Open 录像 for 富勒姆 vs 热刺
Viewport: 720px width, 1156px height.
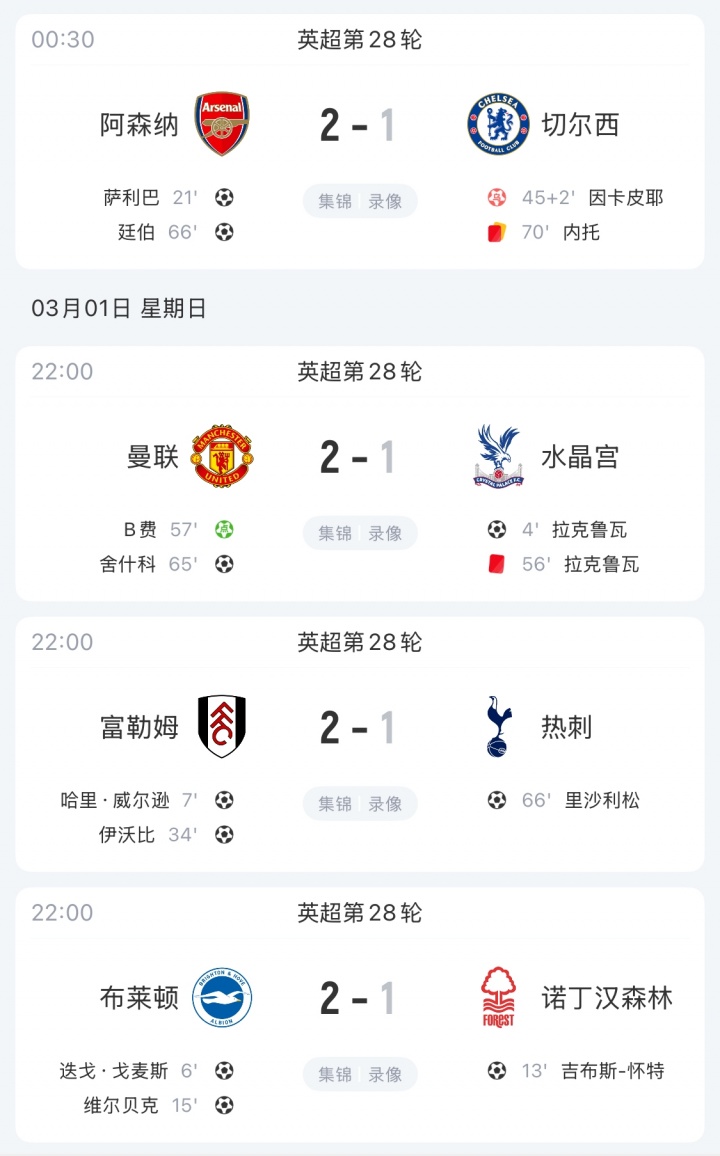[385, 804]
